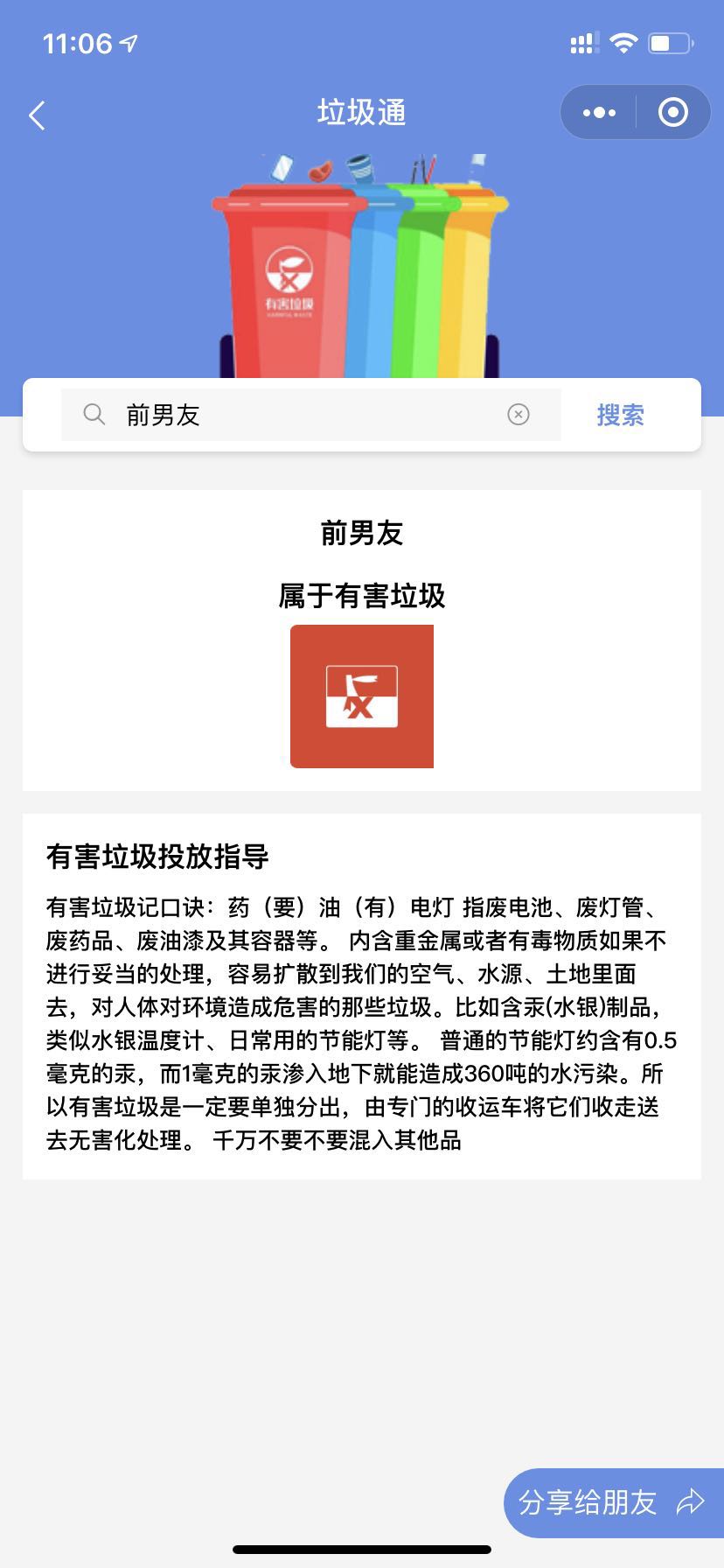Tap the search field containing 前男友
Image resolution: width=724 pixels, height=1568 pixels.
tap(310, 415)
